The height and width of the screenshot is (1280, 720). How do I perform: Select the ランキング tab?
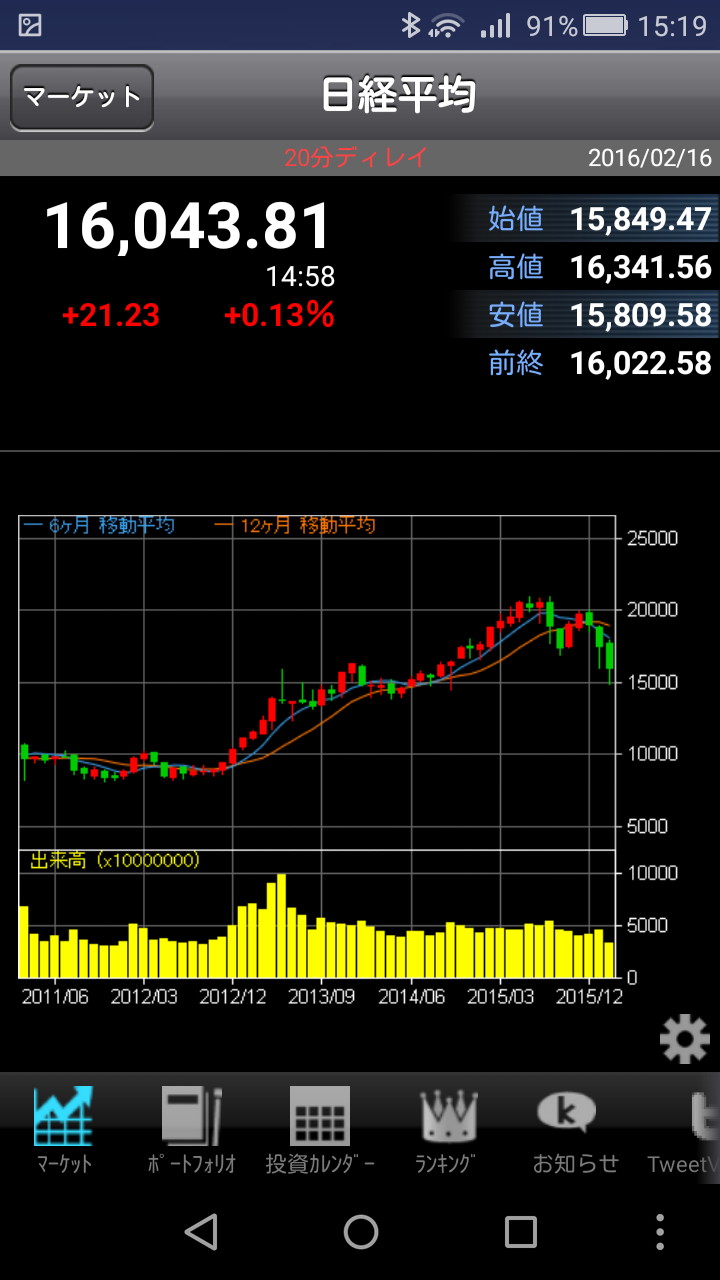[447, 1130]
